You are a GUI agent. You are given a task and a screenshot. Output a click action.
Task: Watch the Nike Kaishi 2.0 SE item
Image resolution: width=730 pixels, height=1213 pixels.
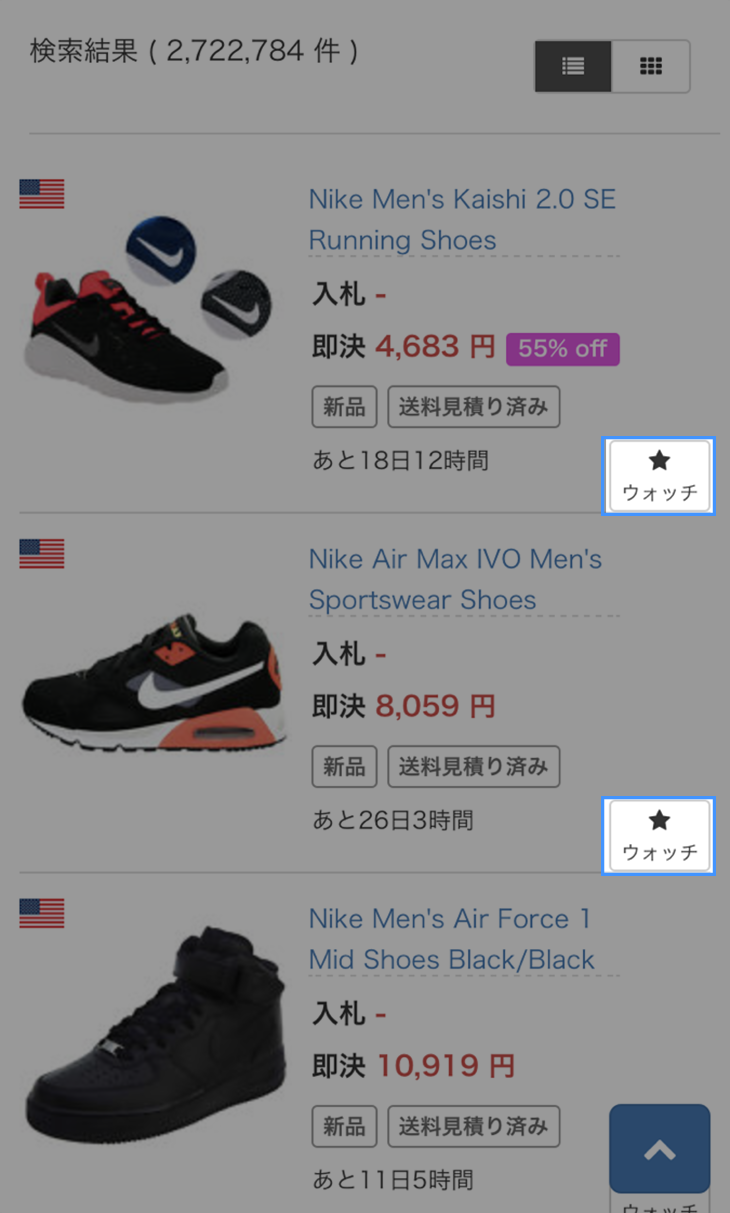point(659,476)
